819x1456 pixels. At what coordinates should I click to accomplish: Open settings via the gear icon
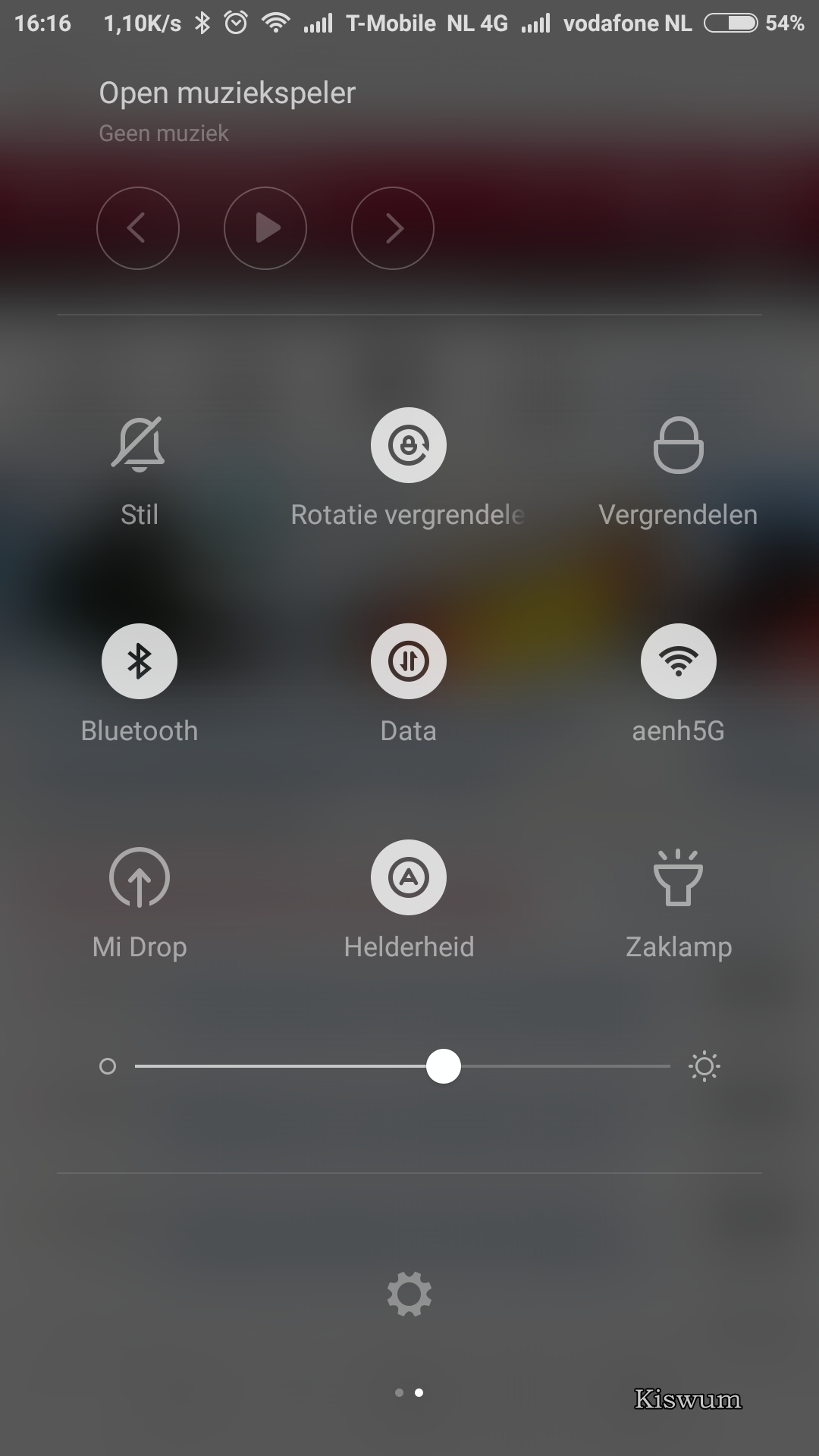(x=409, y=1294)
